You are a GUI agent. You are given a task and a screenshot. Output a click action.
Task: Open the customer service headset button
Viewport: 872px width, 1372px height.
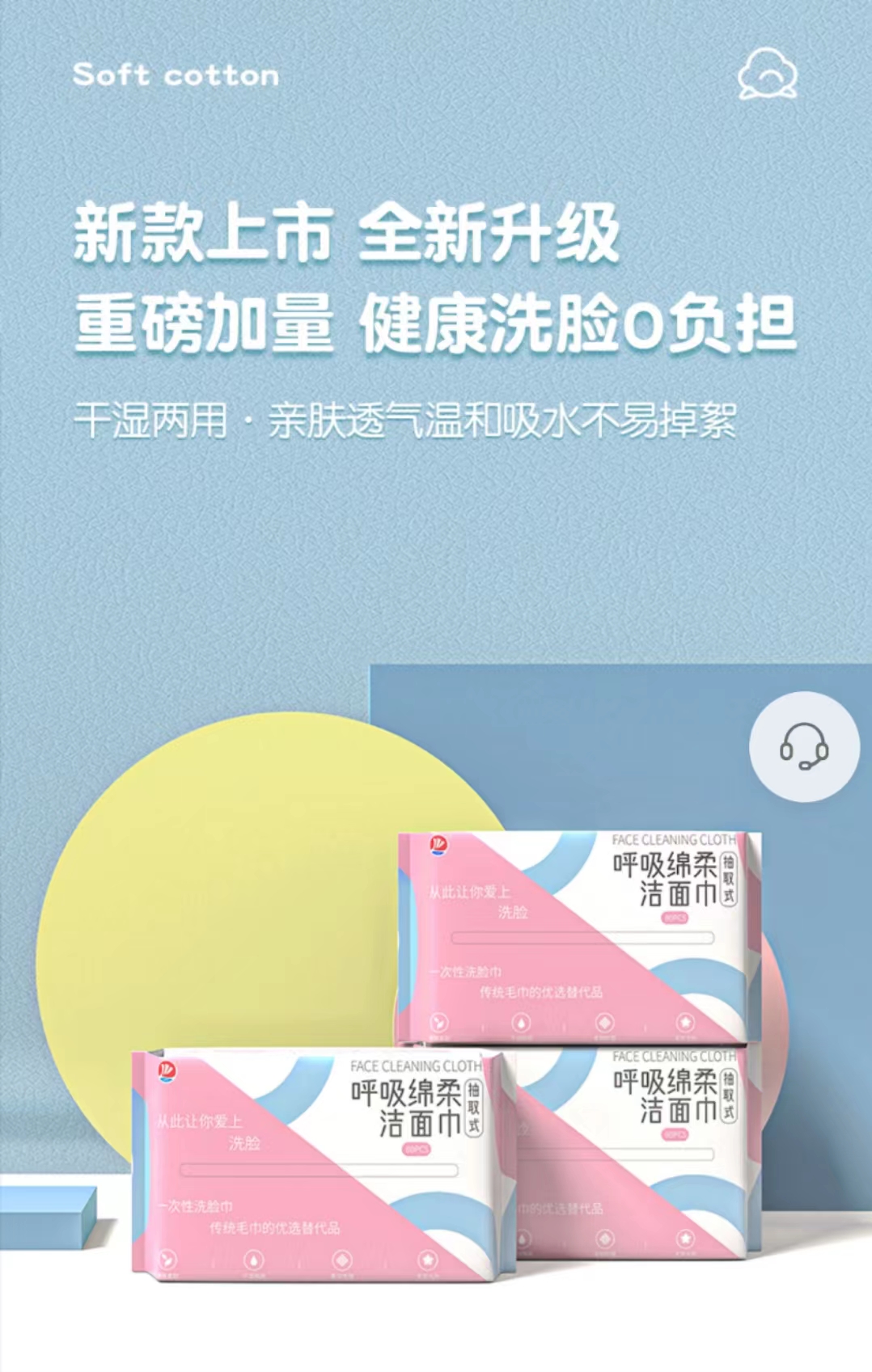(x=803, y=746)
